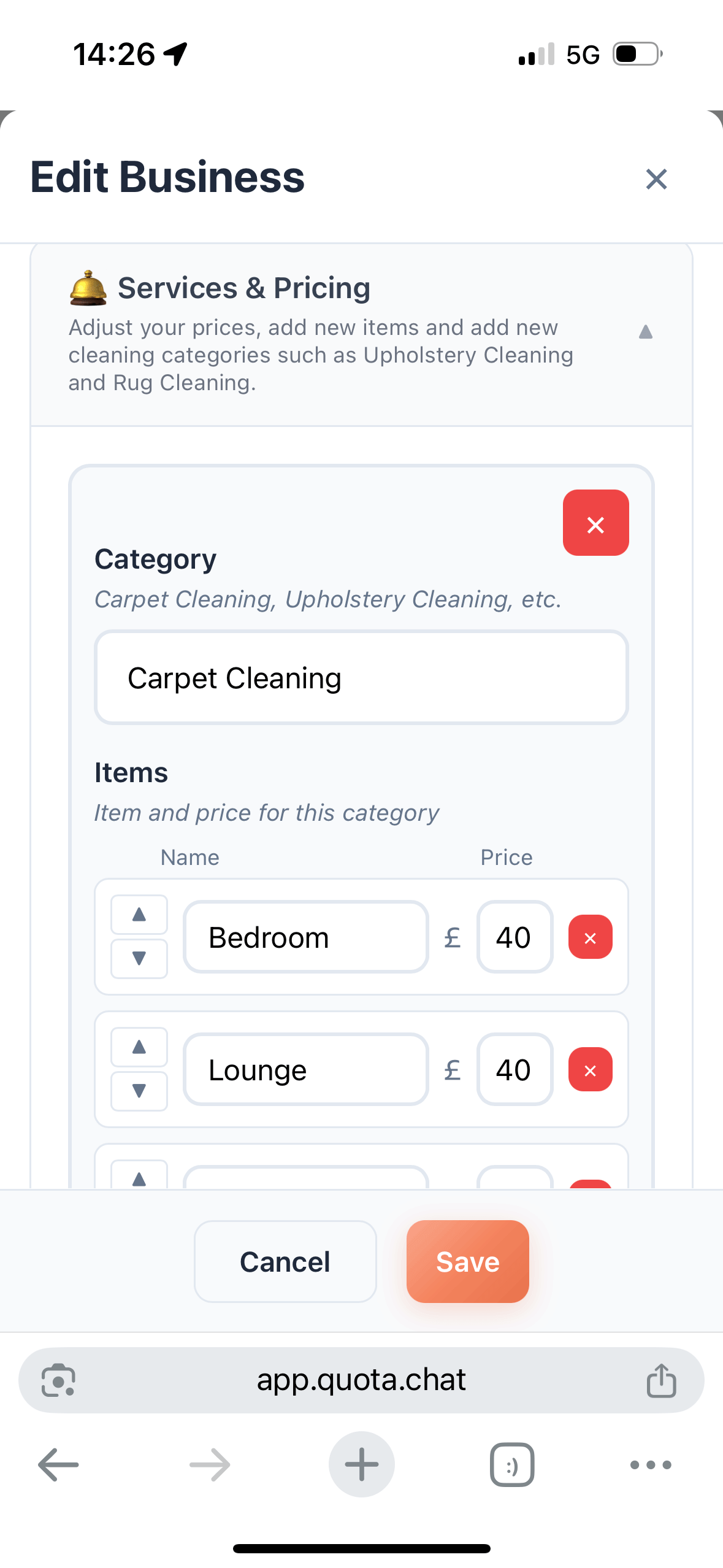
Task: Remove the Lounge item
Action: click(x=589, y=1069)
